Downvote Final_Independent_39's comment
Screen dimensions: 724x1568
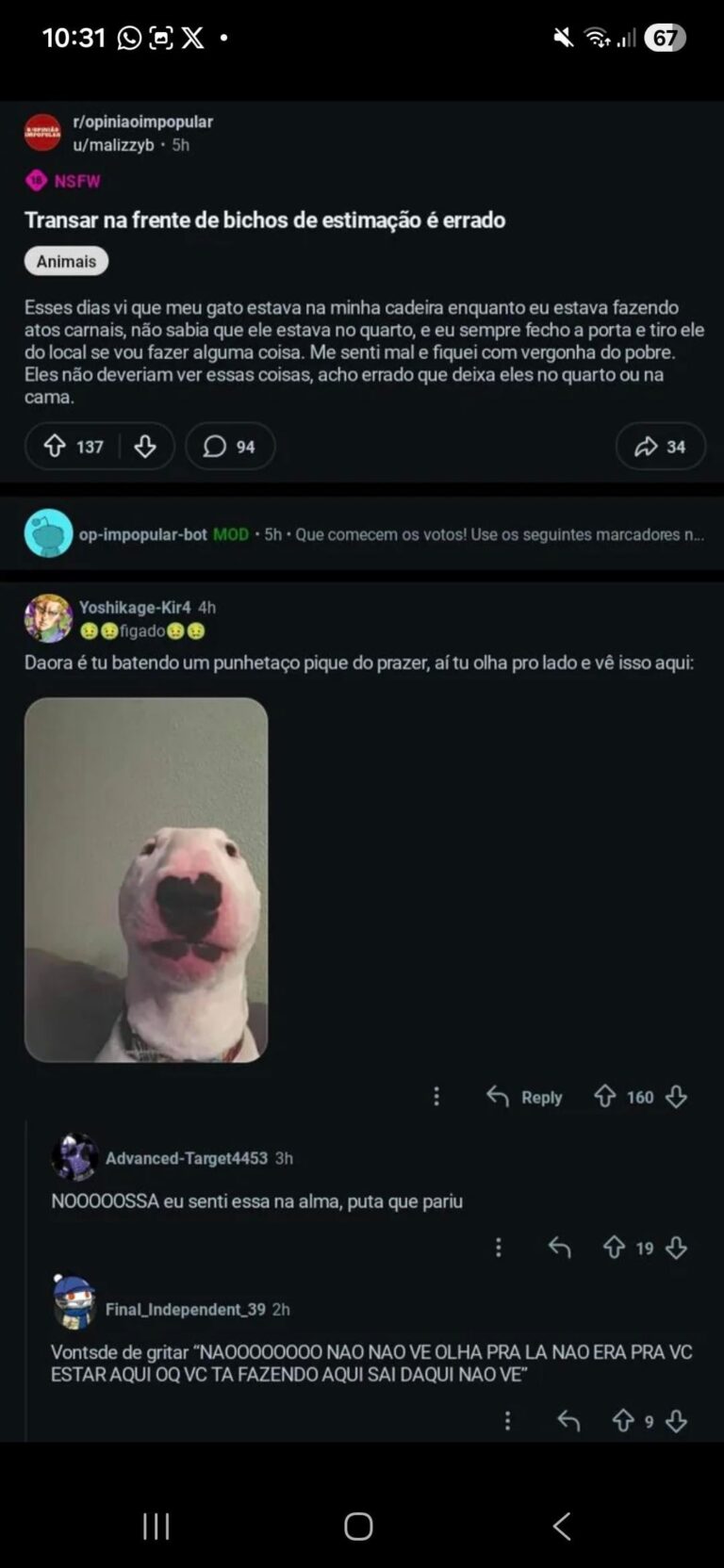tap(676, 1420)
